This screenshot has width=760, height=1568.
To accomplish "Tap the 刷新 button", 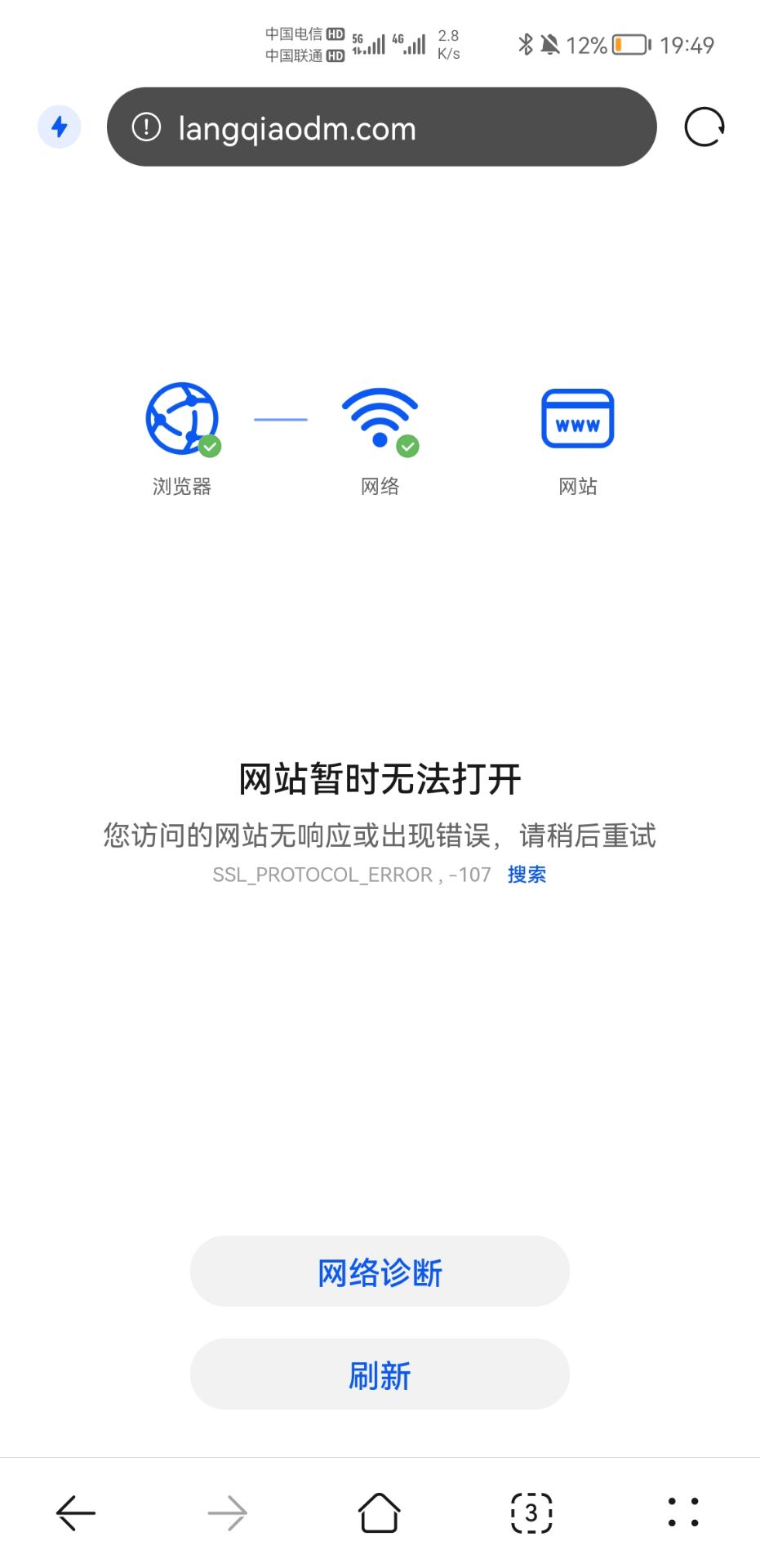I will pyautogui.click(x=380, y=1374).
